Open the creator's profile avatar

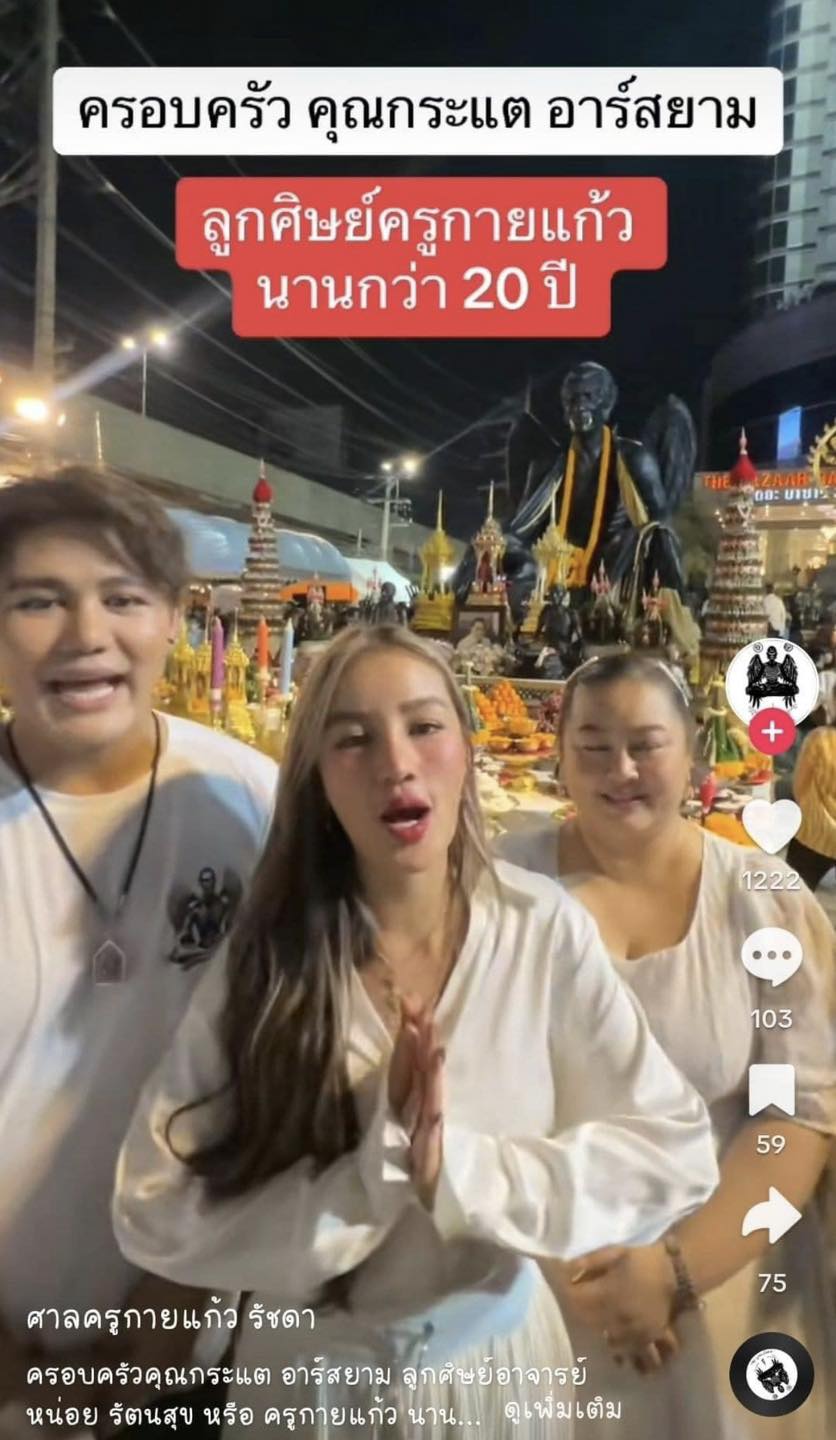point(771,681)
